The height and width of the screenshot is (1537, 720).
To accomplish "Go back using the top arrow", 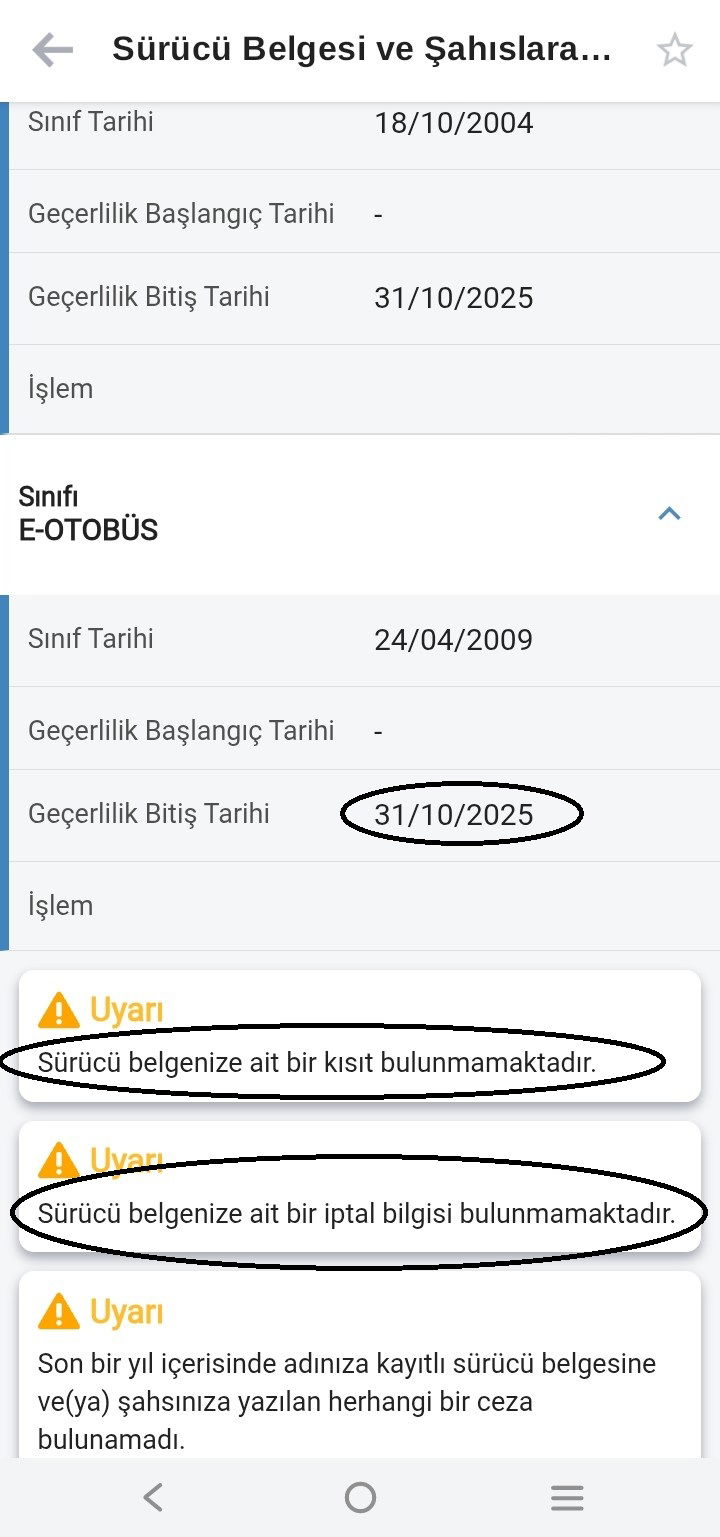I will pyautogui.click(x=52, y=50).
